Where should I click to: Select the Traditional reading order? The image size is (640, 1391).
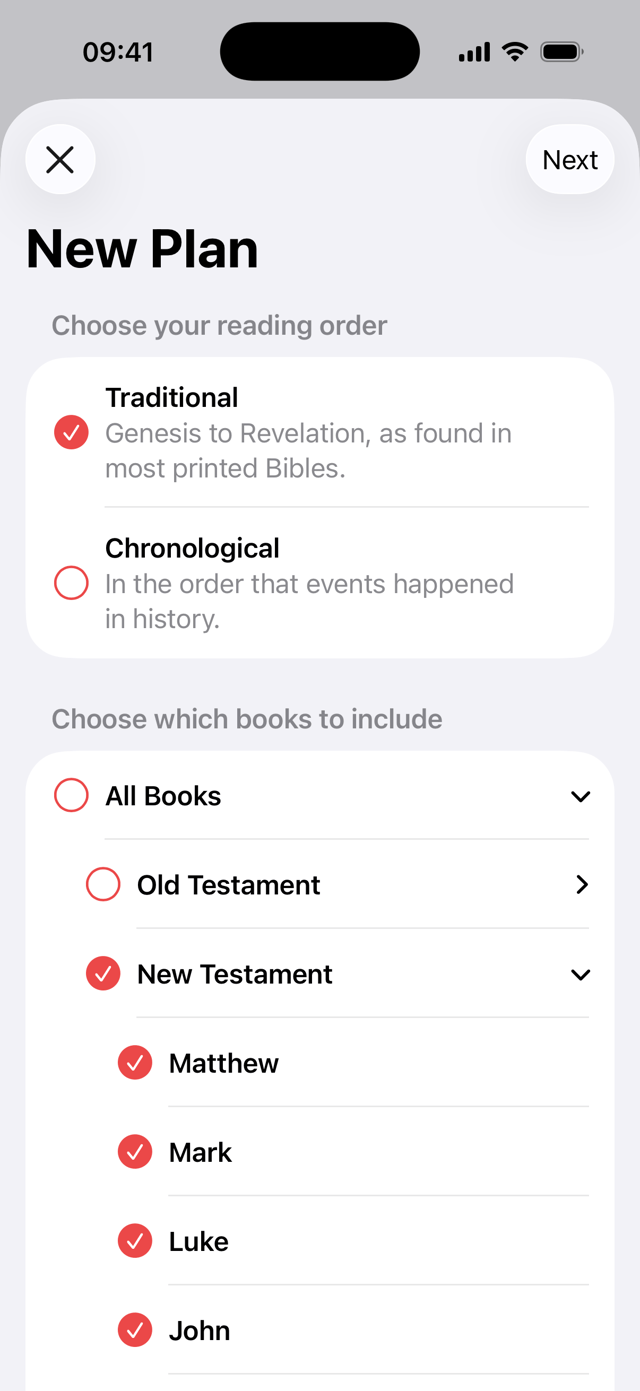click(71, 433)
